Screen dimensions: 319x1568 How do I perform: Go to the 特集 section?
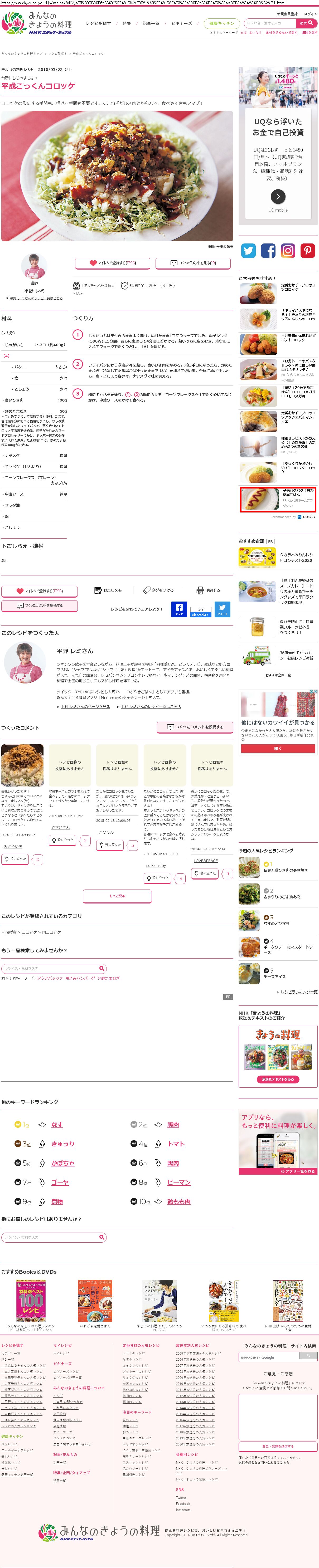[x=127, y=24]
